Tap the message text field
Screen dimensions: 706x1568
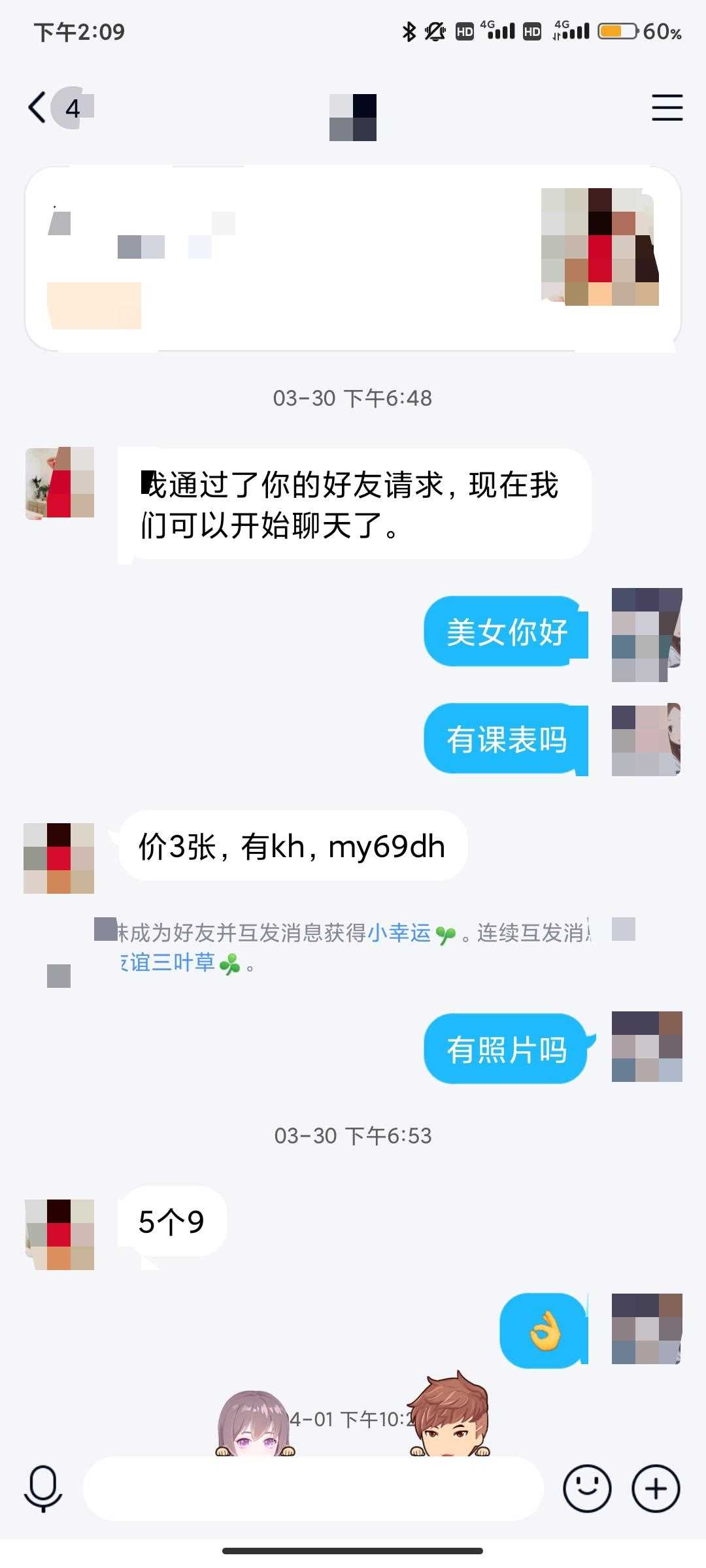pos(312,1489)
